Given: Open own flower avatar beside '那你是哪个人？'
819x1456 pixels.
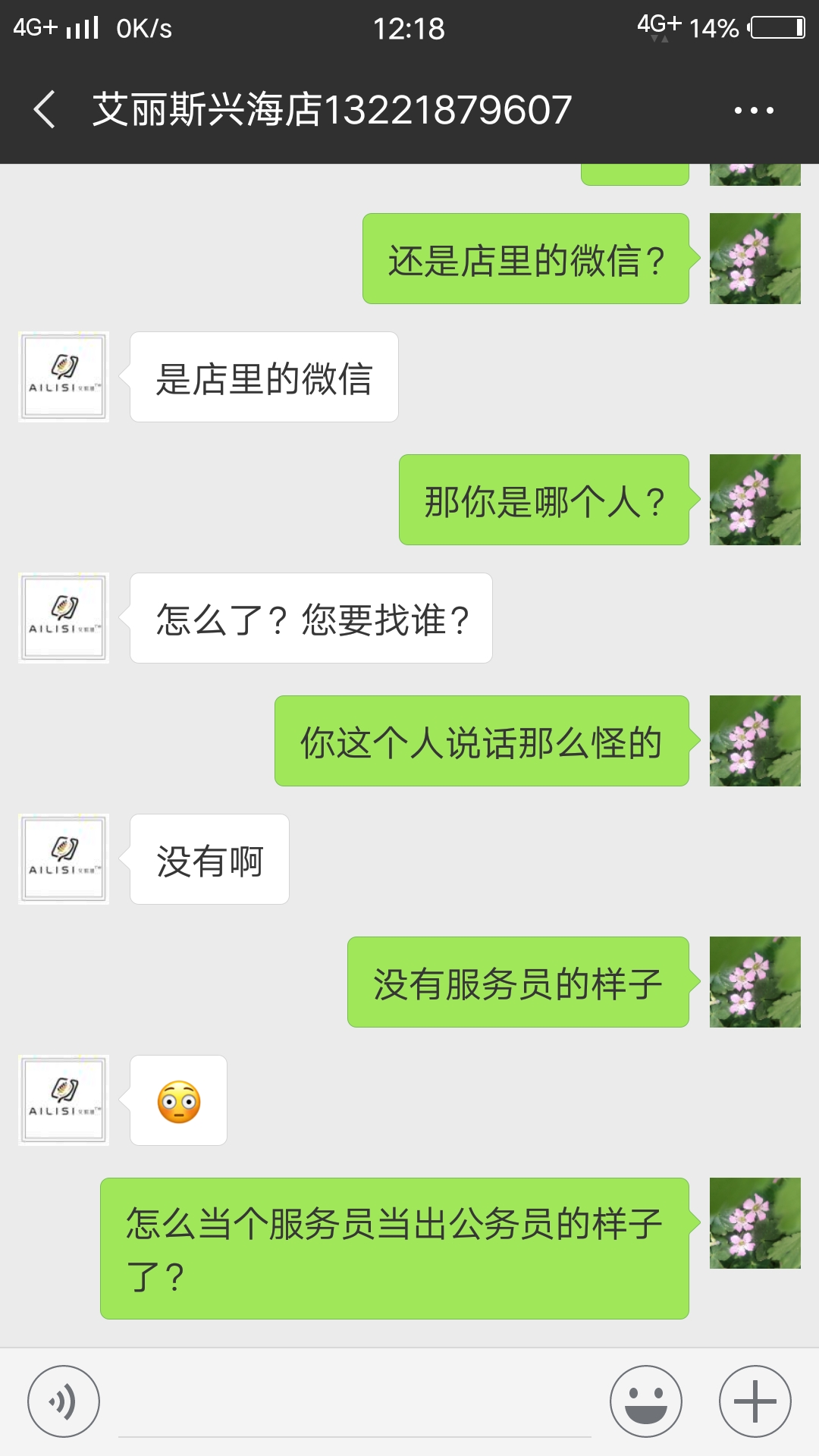Looking at the screenshot, I should click(x=755, y=500).
